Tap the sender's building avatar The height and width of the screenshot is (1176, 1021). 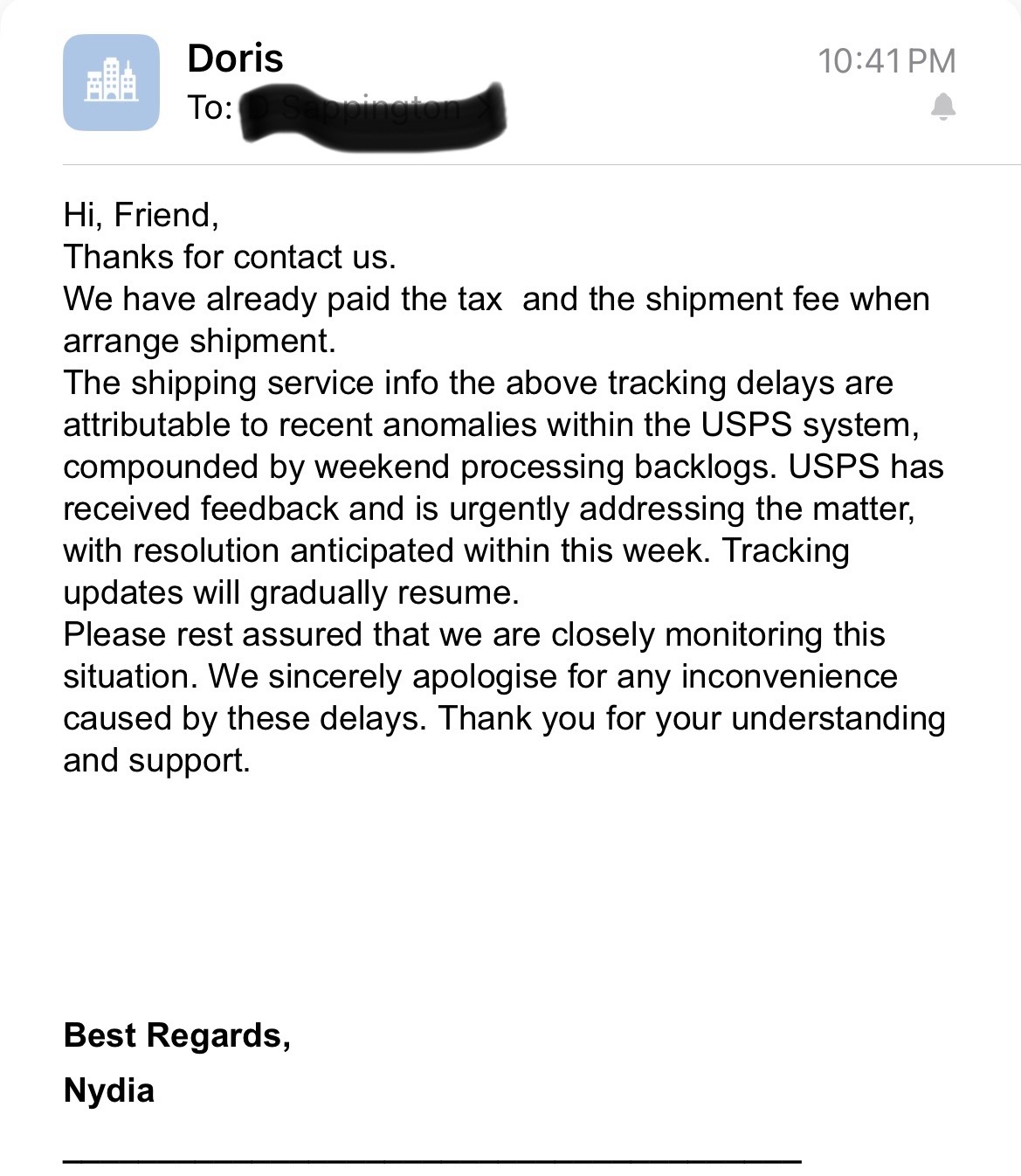click(x=111, y=82)
